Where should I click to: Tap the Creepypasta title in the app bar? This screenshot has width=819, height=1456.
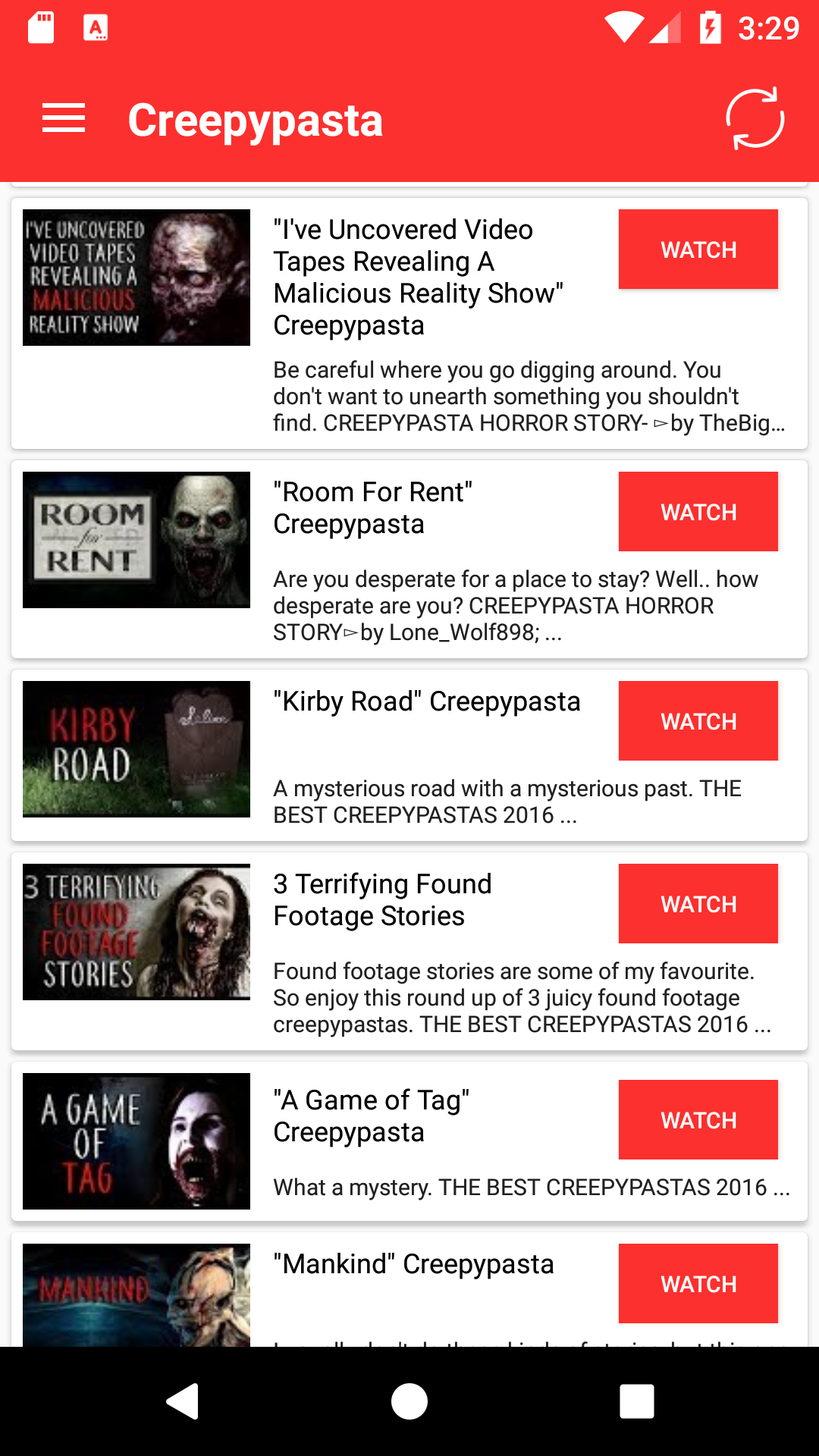click(256, 118)
